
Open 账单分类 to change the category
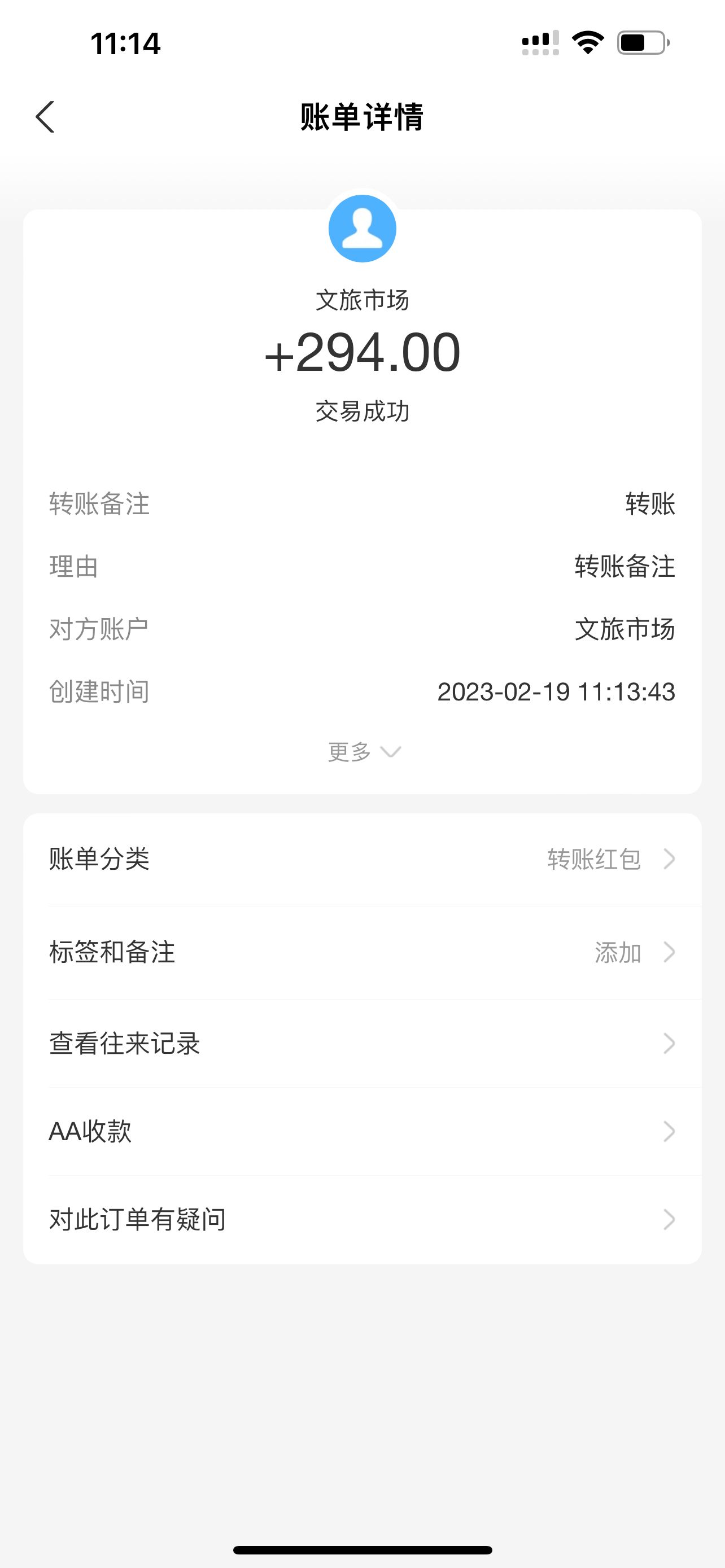tap(362, 860)
